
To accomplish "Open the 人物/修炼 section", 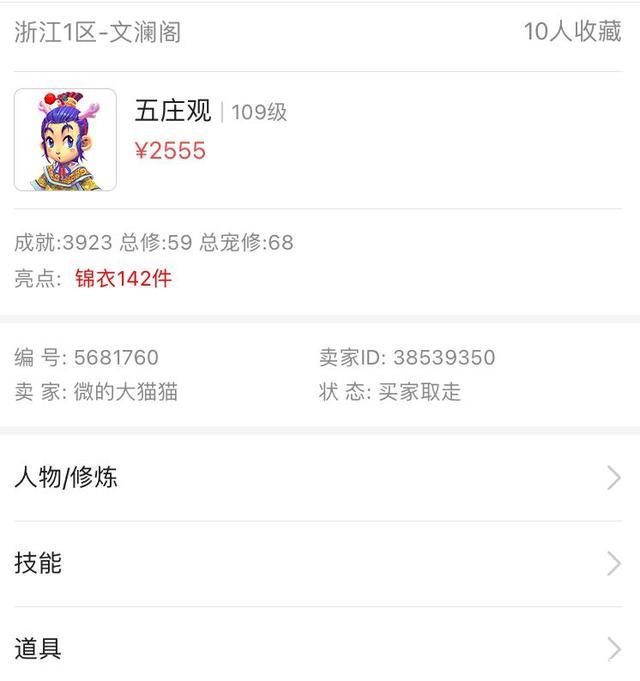I will coord(320,478).
